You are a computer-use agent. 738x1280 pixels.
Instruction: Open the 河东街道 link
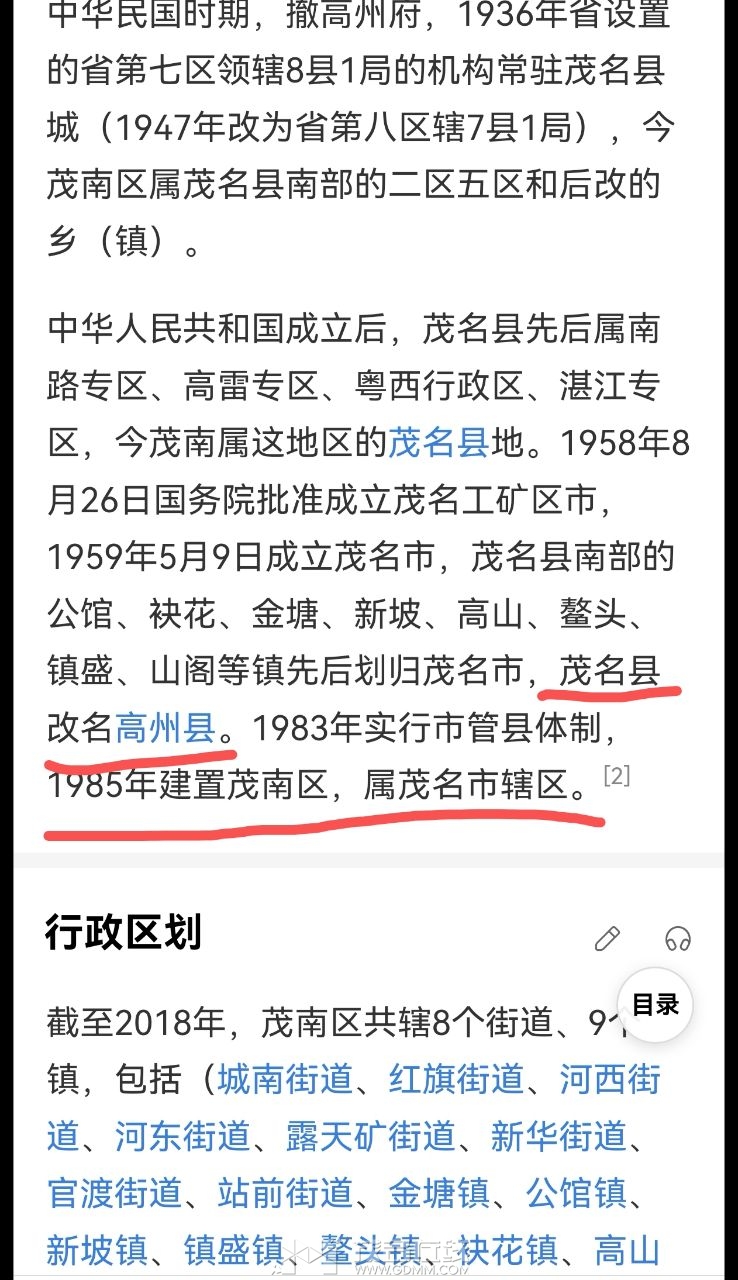pyautogui.click(x=182, y=1137)
